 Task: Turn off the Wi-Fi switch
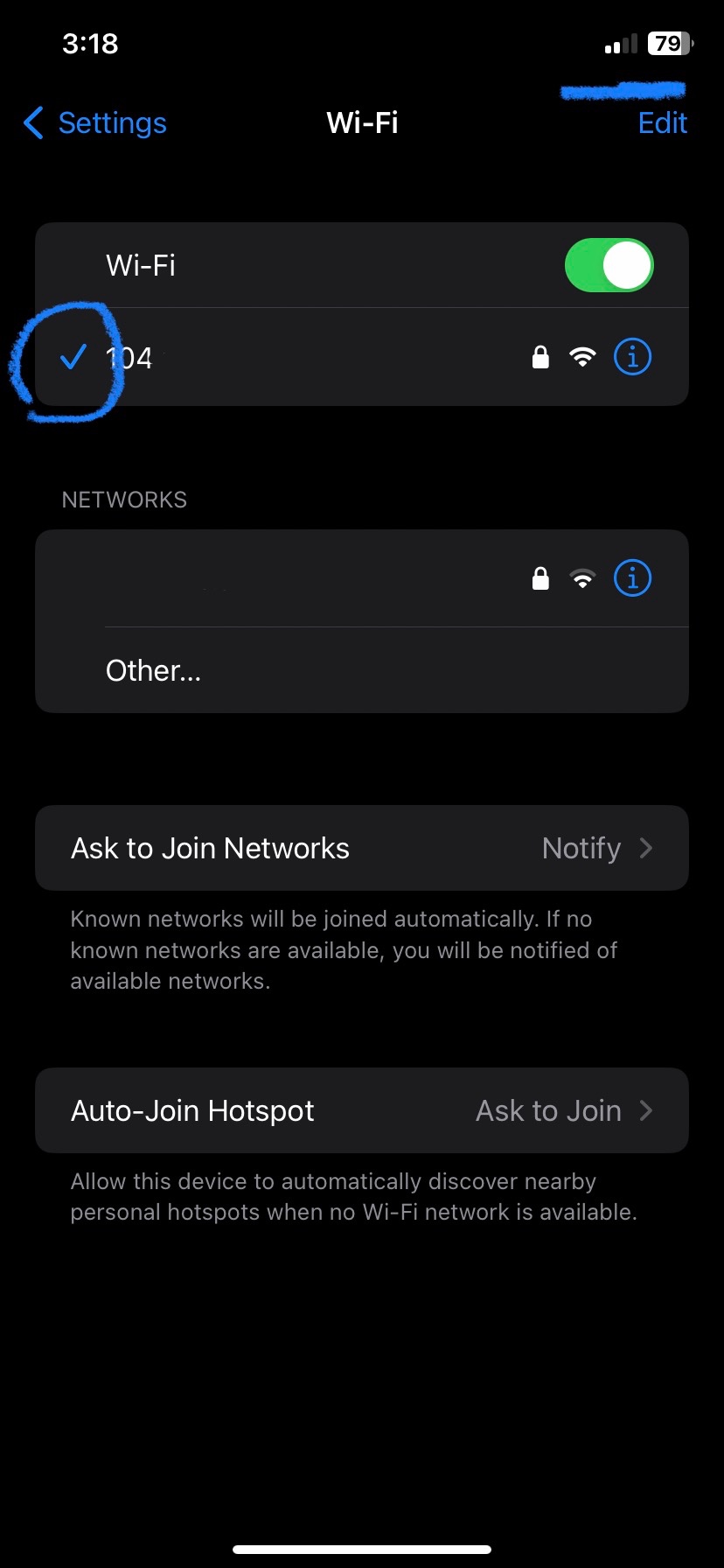pyautogui.click(x=609, y=265)
